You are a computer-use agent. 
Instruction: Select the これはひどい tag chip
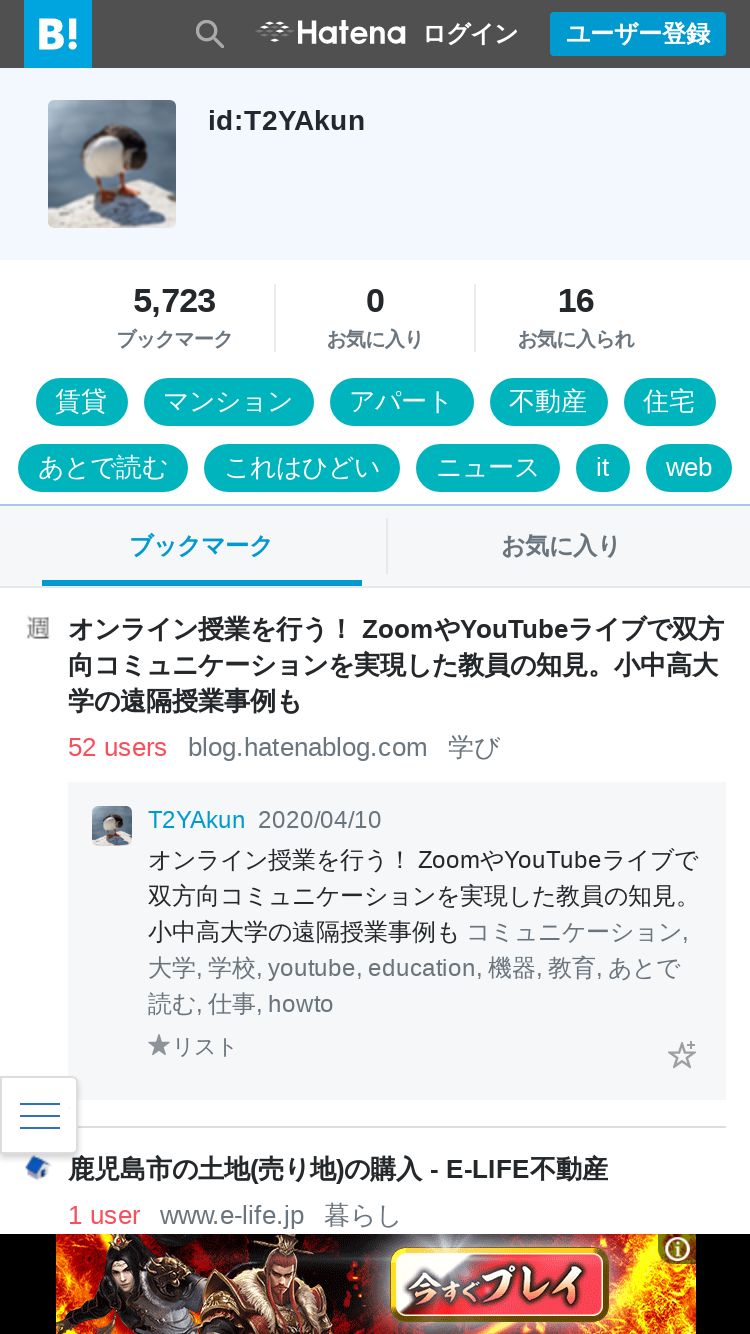coord(302,468)
